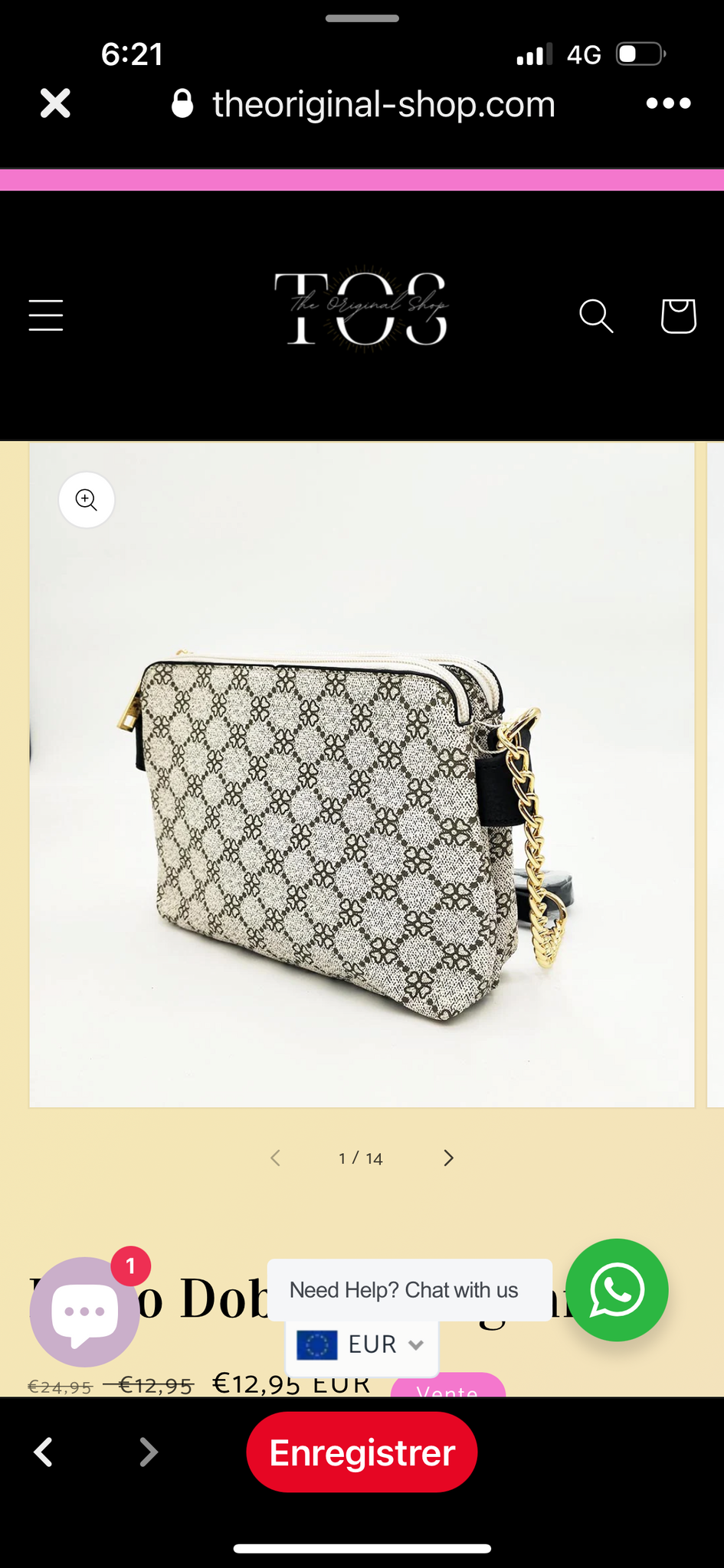Close the in-app browser
The width and height of the screenshot is (724, 1568).
pos(55,103)
